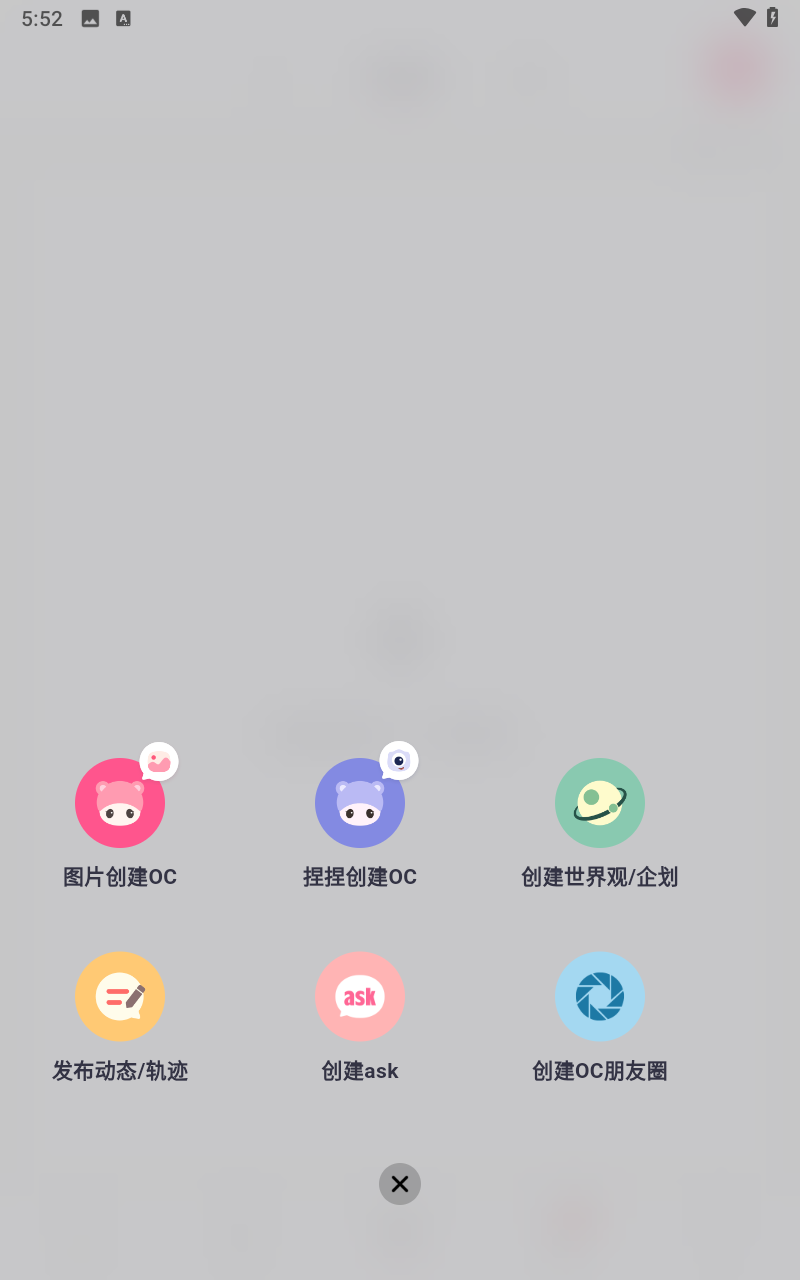The height and width of the screenshot is (1280, 800).
Task: Tap the pink bear icon for 图片创建OC
Action: (x=120, y=802)
